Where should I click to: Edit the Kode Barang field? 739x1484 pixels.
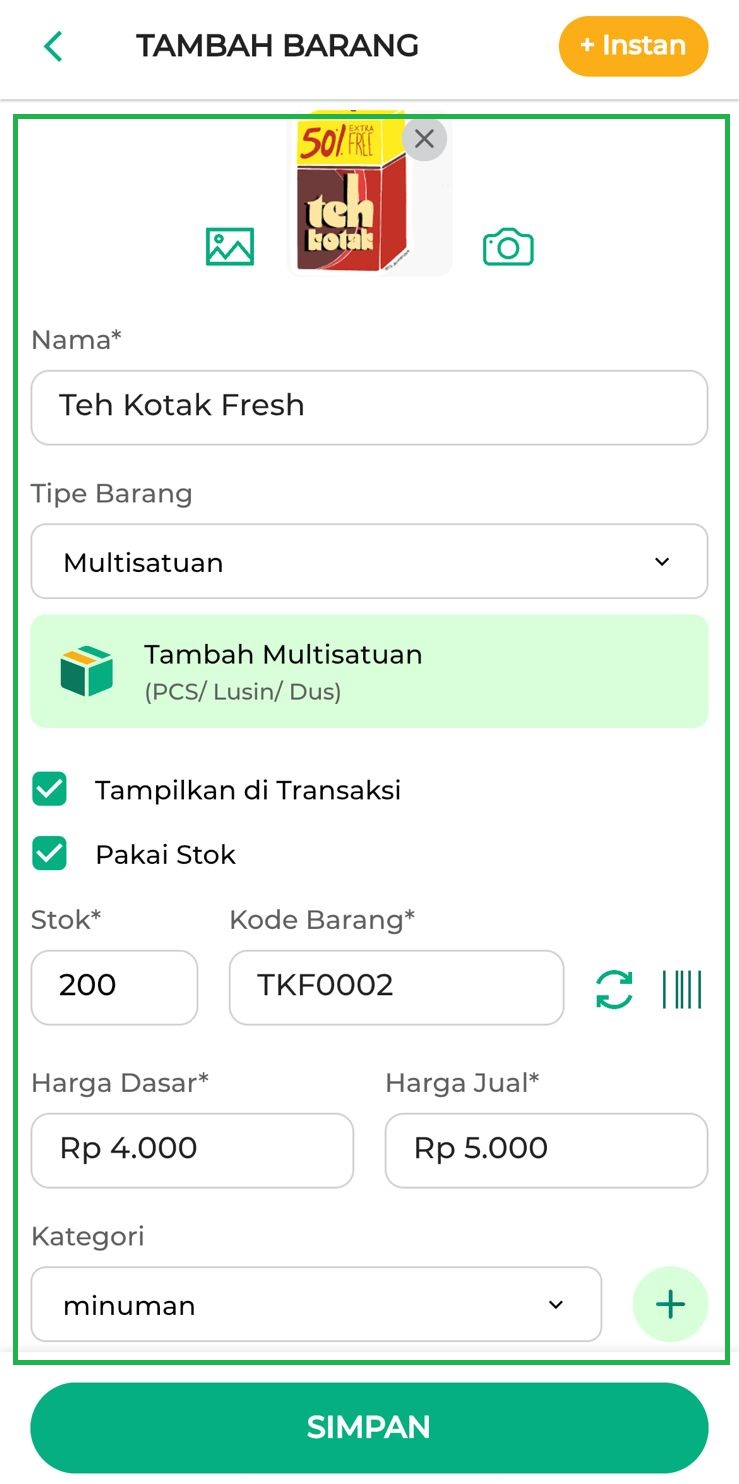[x=396, y=987]
